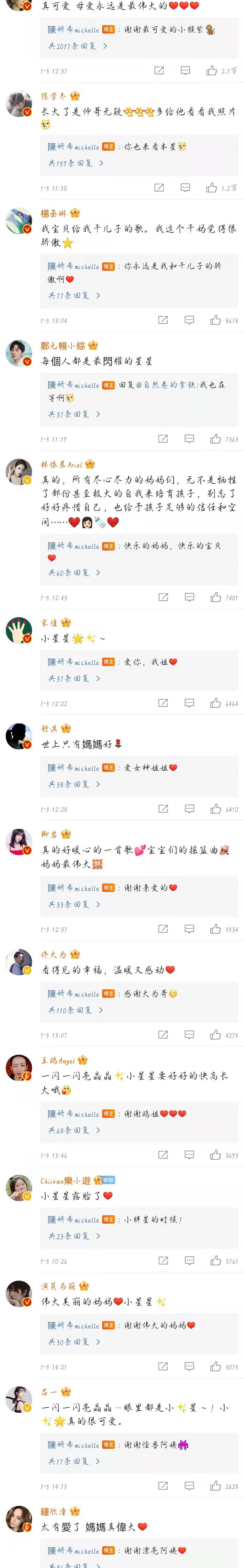Expand 110 replies under 佟大为
The height and width of the screenshot is (1568, 244).
(x=75, y=1010)
